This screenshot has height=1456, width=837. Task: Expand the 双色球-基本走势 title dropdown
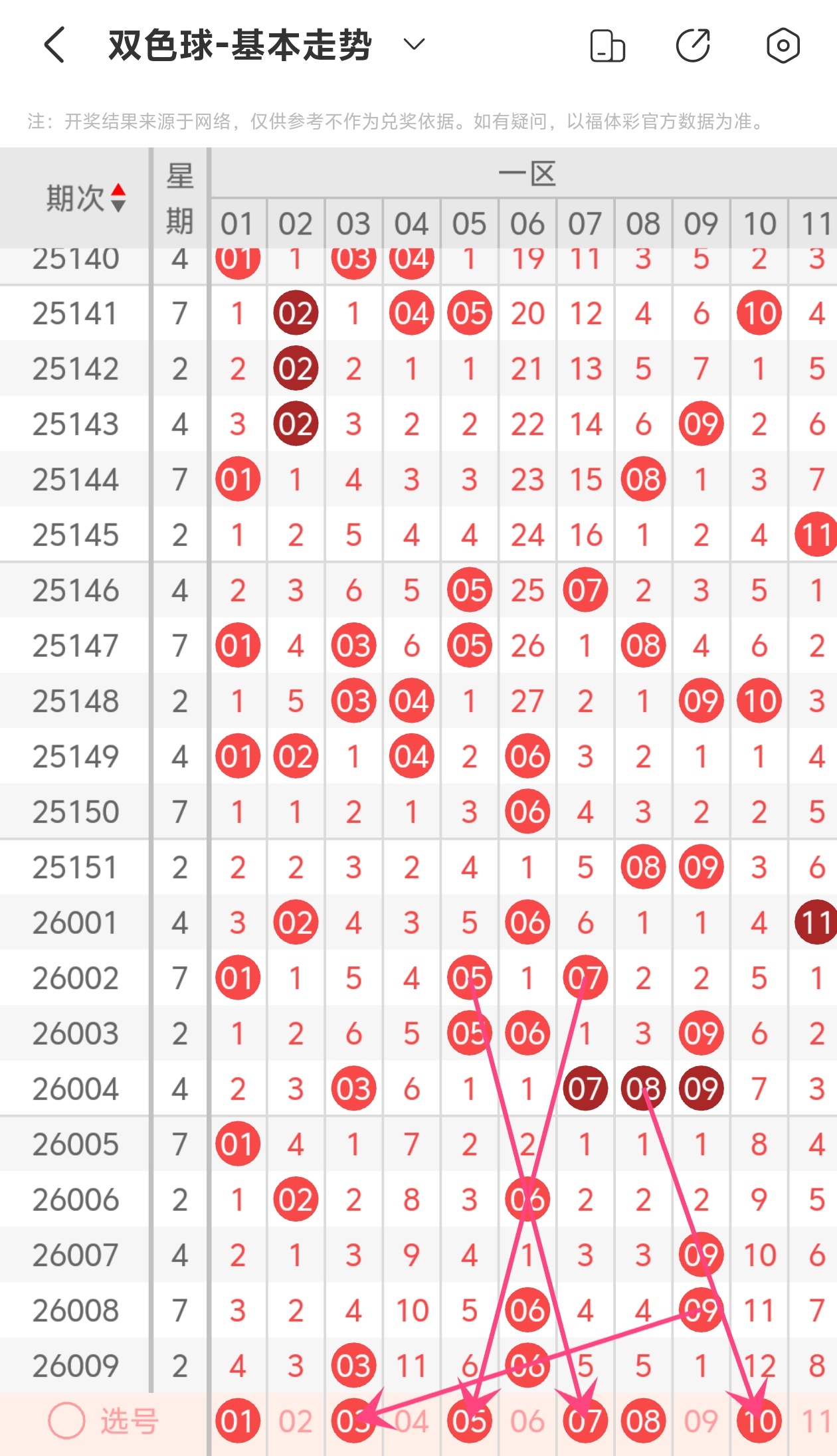pyautogui.click(x=414, y=45)
